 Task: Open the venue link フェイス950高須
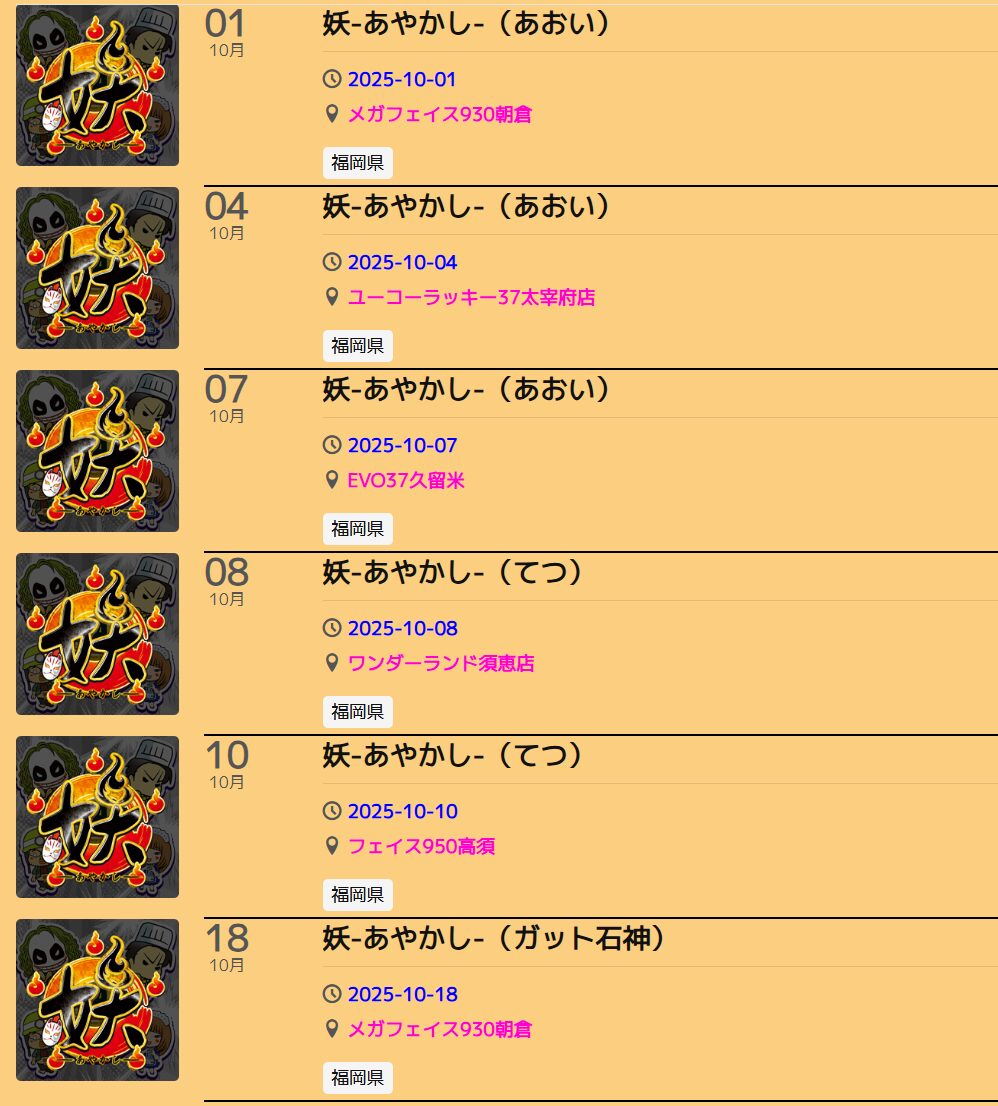click(421, 846)
